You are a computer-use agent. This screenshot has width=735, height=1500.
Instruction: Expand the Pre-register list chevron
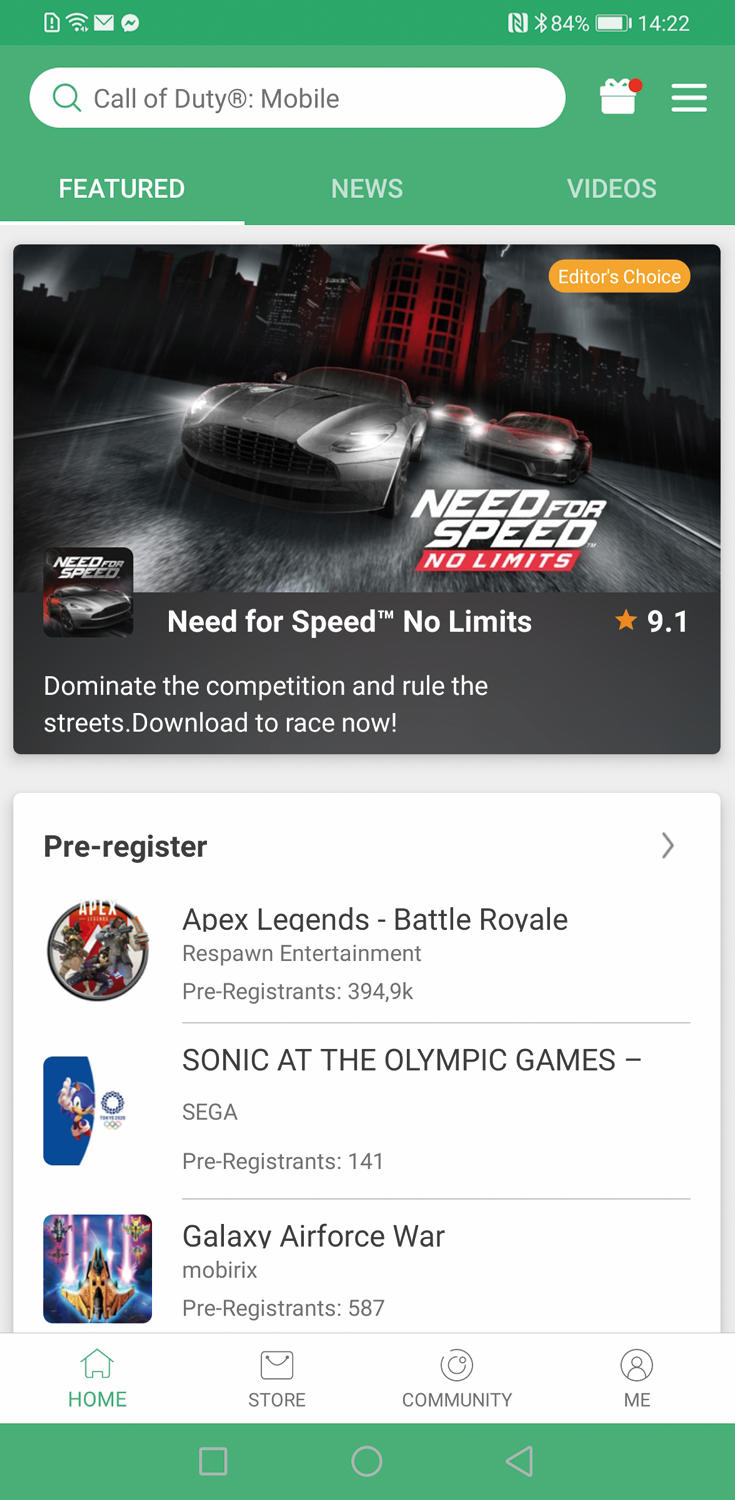(667, 846)
